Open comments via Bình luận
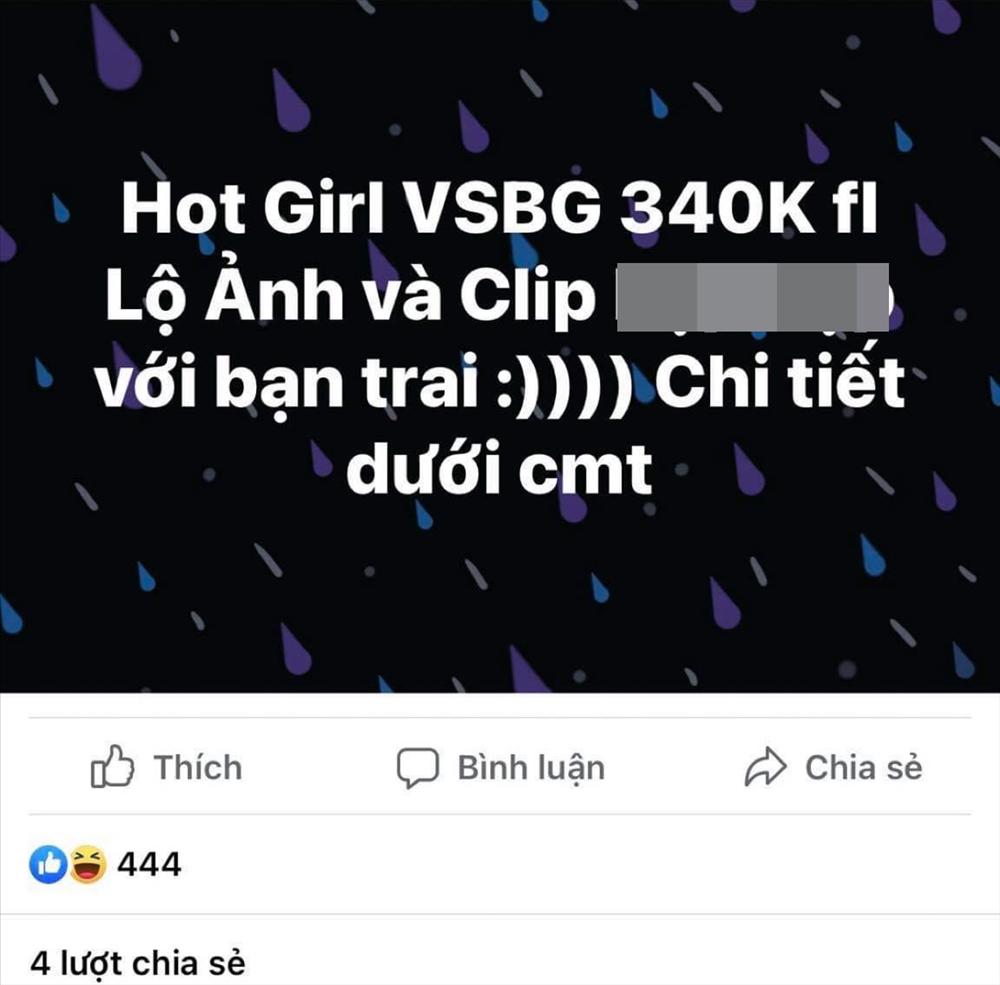 tap(501, 768)
